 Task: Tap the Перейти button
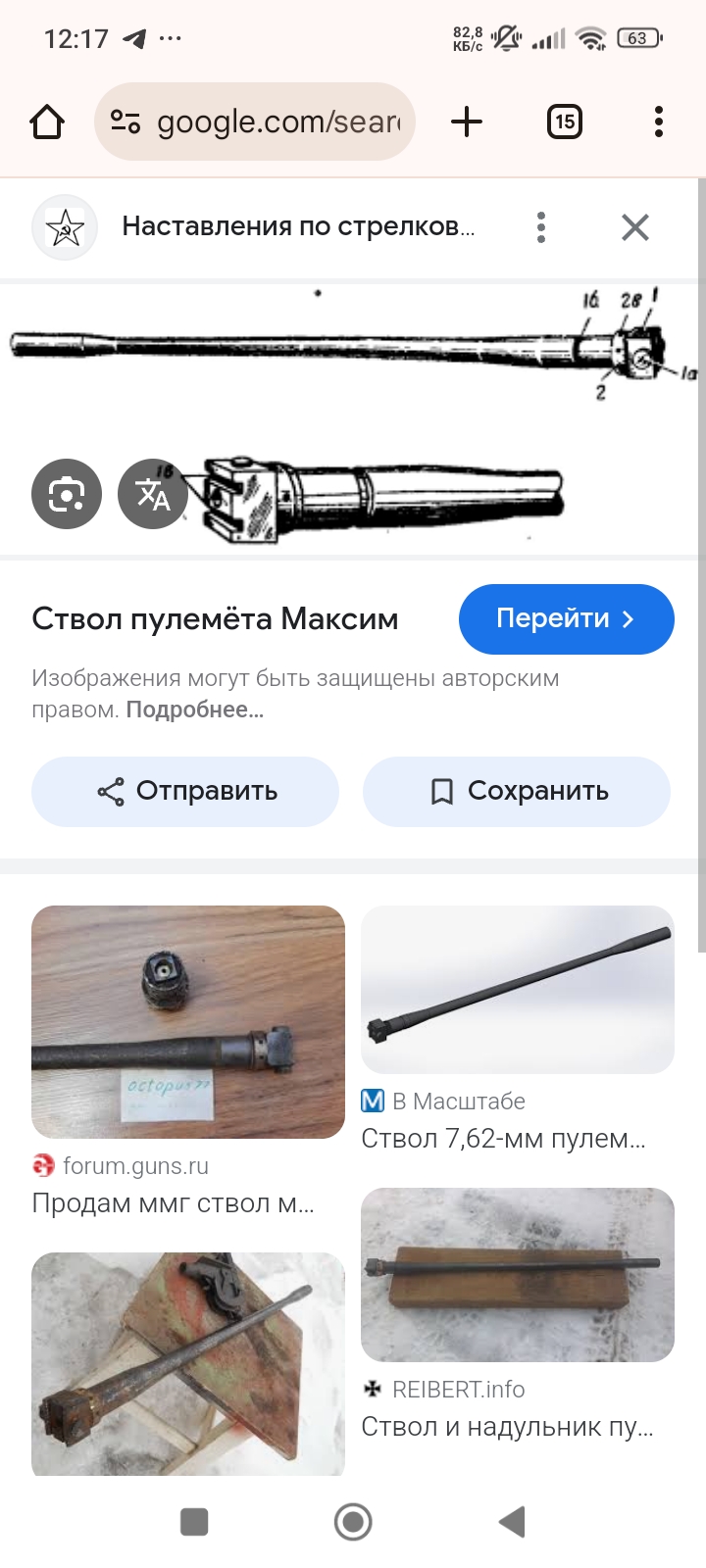point(566,619)
